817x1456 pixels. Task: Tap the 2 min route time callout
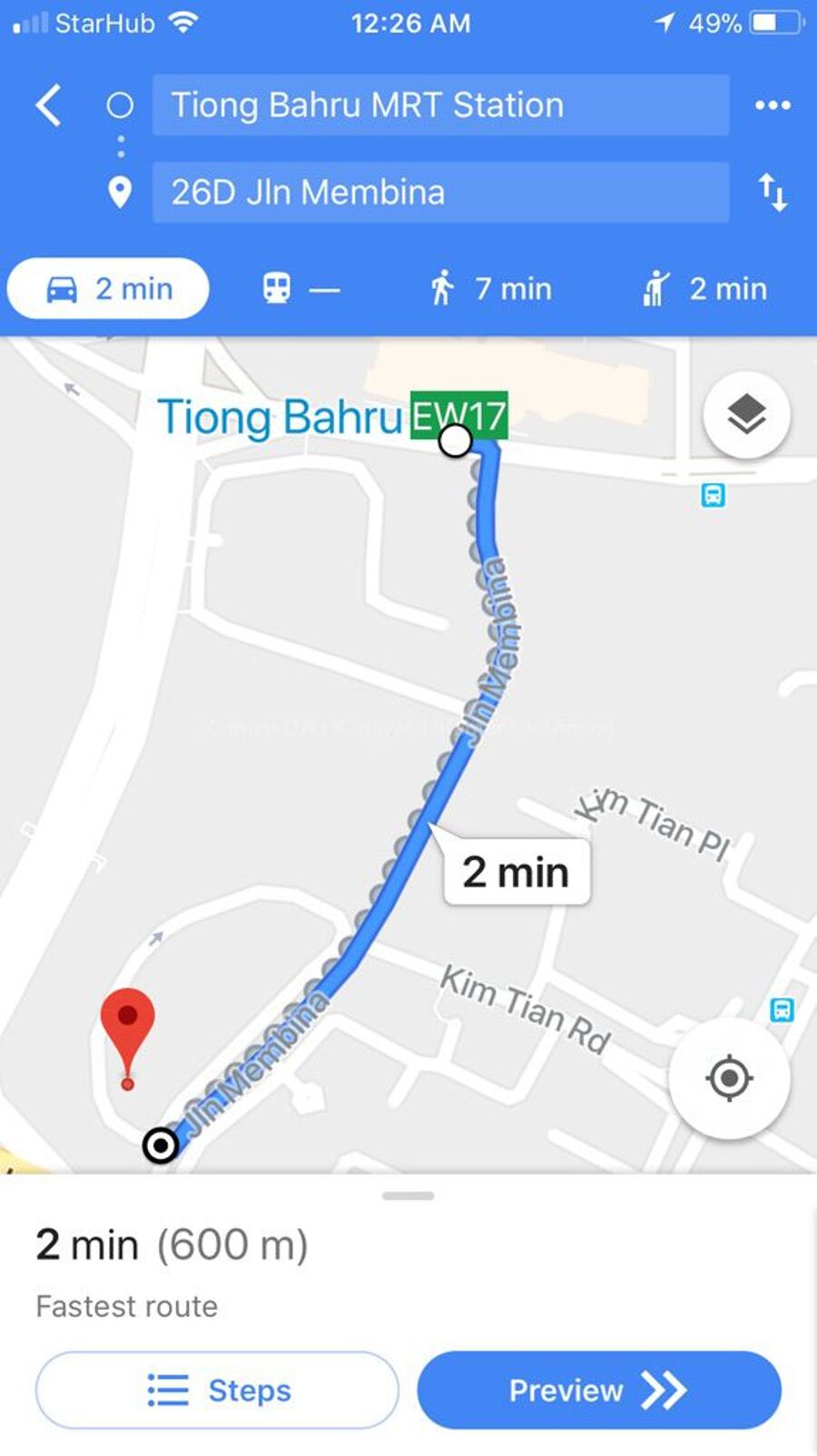coord(517,872)
